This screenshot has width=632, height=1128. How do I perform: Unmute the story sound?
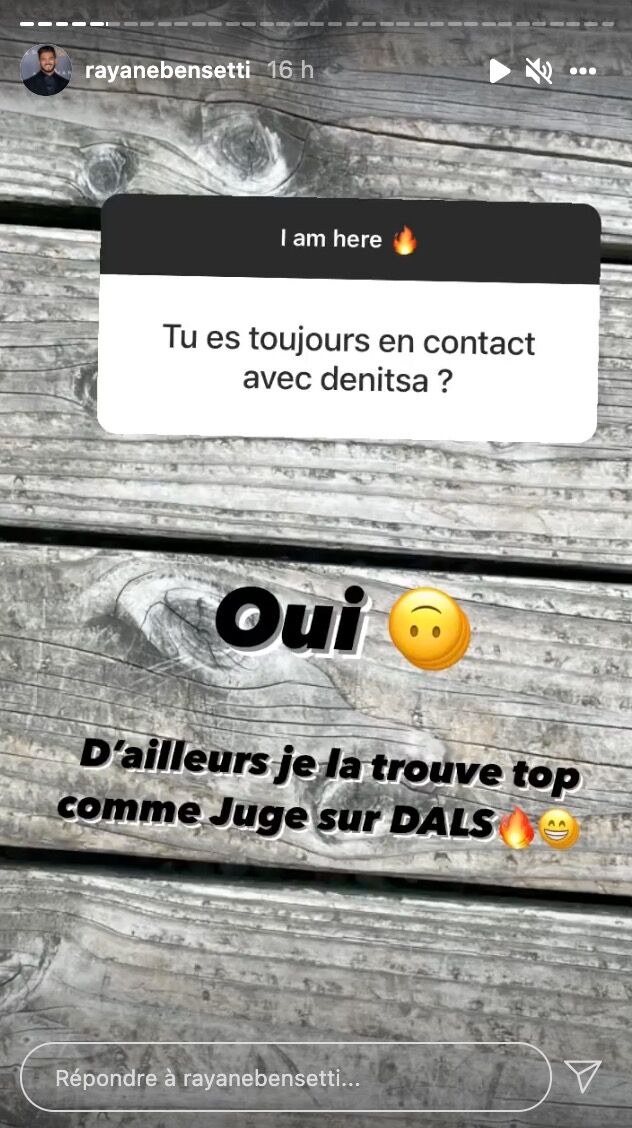(539, 71)
